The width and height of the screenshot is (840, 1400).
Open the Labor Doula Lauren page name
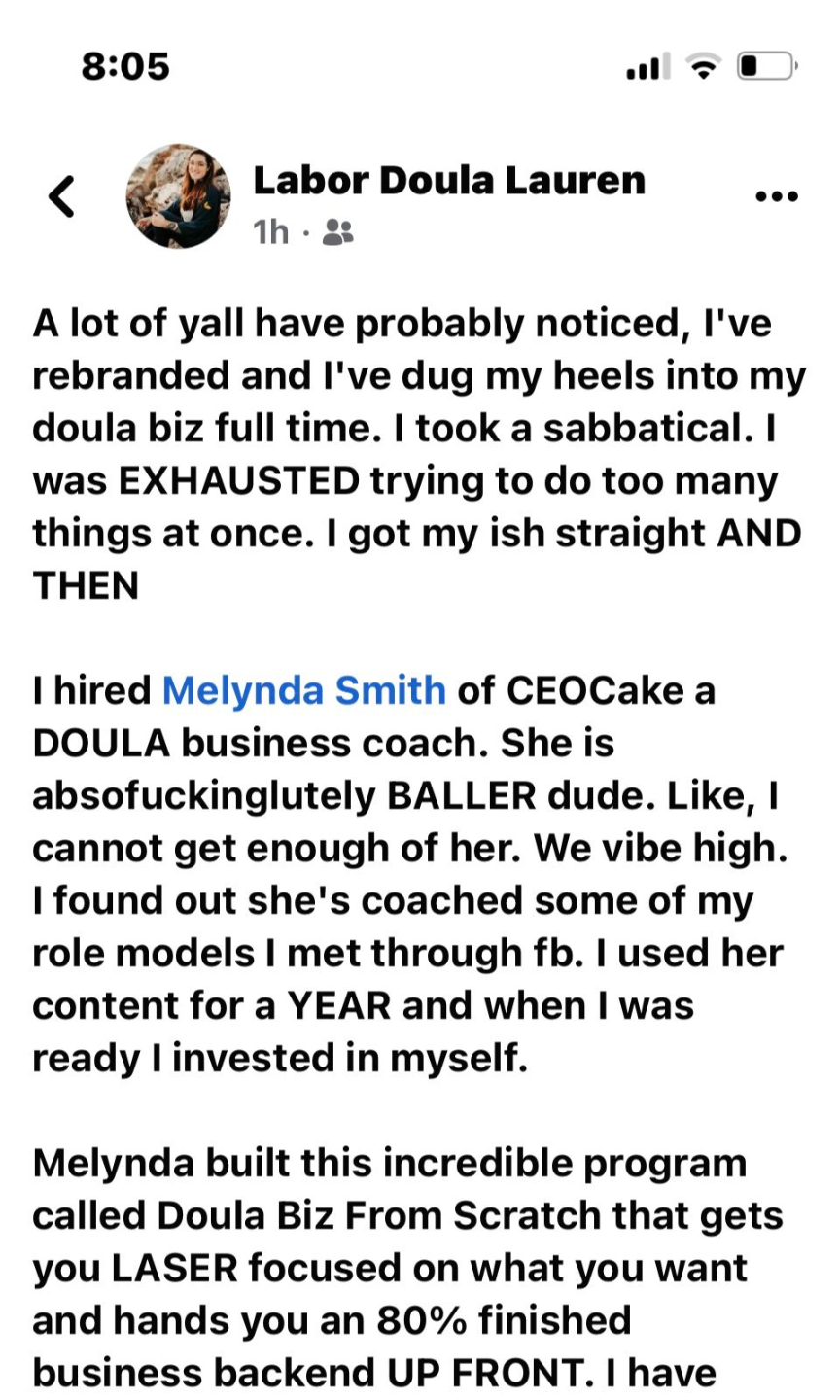point(449,180)
